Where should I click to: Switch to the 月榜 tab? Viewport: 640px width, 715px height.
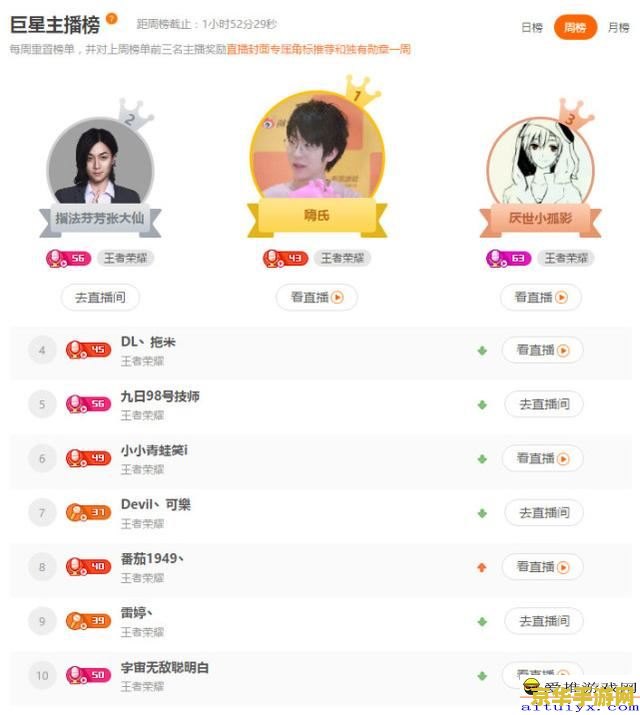click(x=618, y=28)
